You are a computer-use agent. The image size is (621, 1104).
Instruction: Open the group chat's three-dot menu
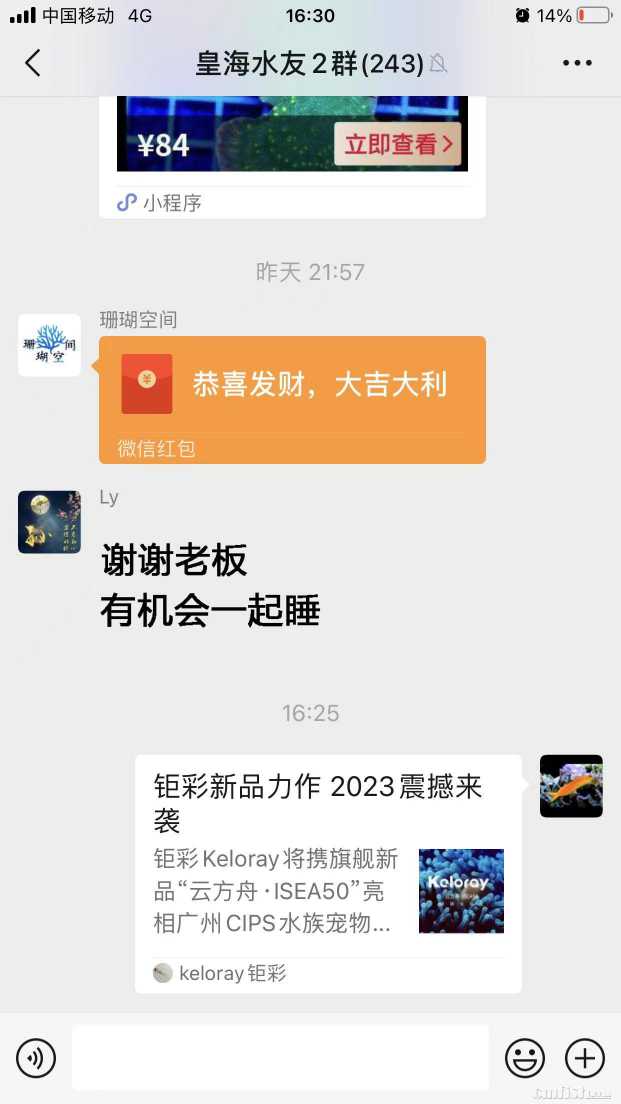pos(577,64)
